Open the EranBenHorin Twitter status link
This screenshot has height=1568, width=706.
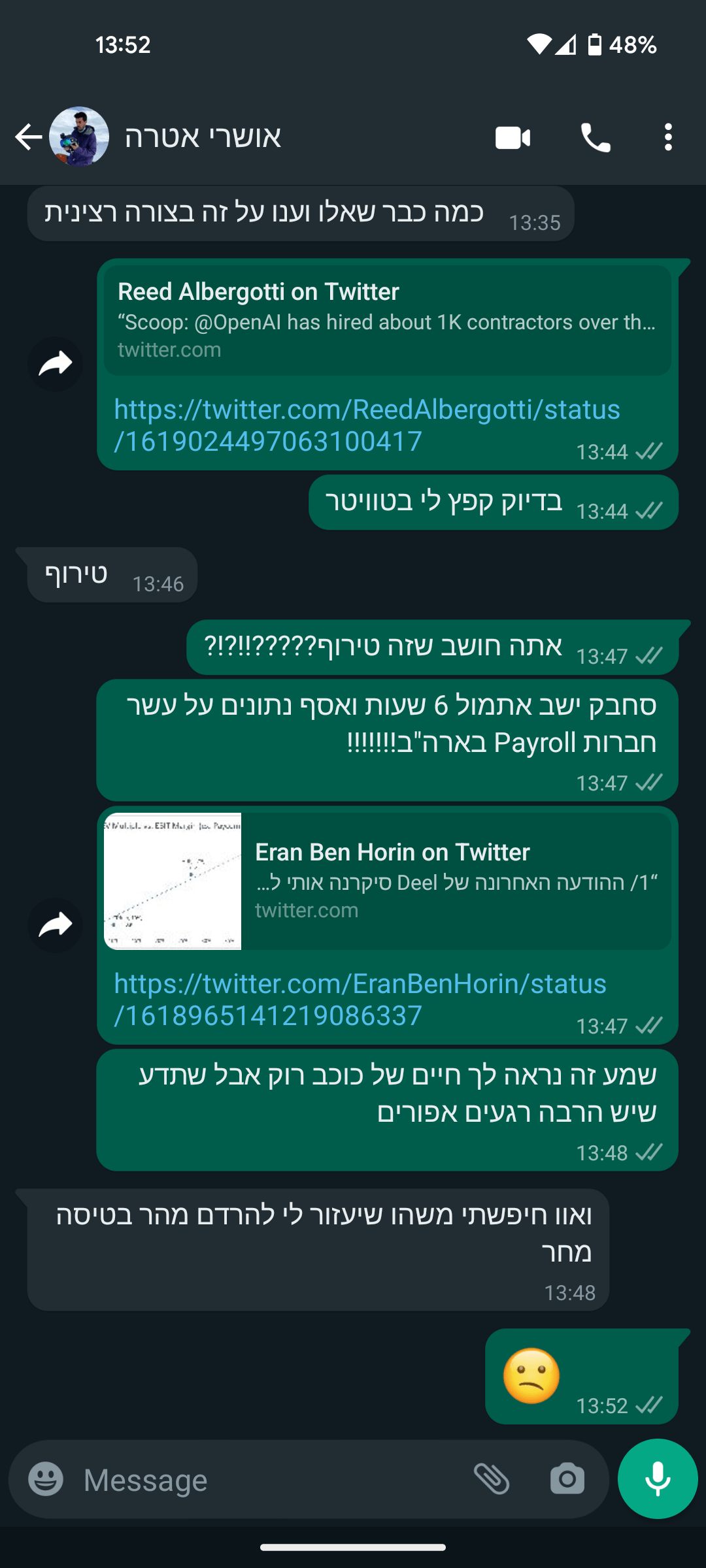[x=360, y=1000]
